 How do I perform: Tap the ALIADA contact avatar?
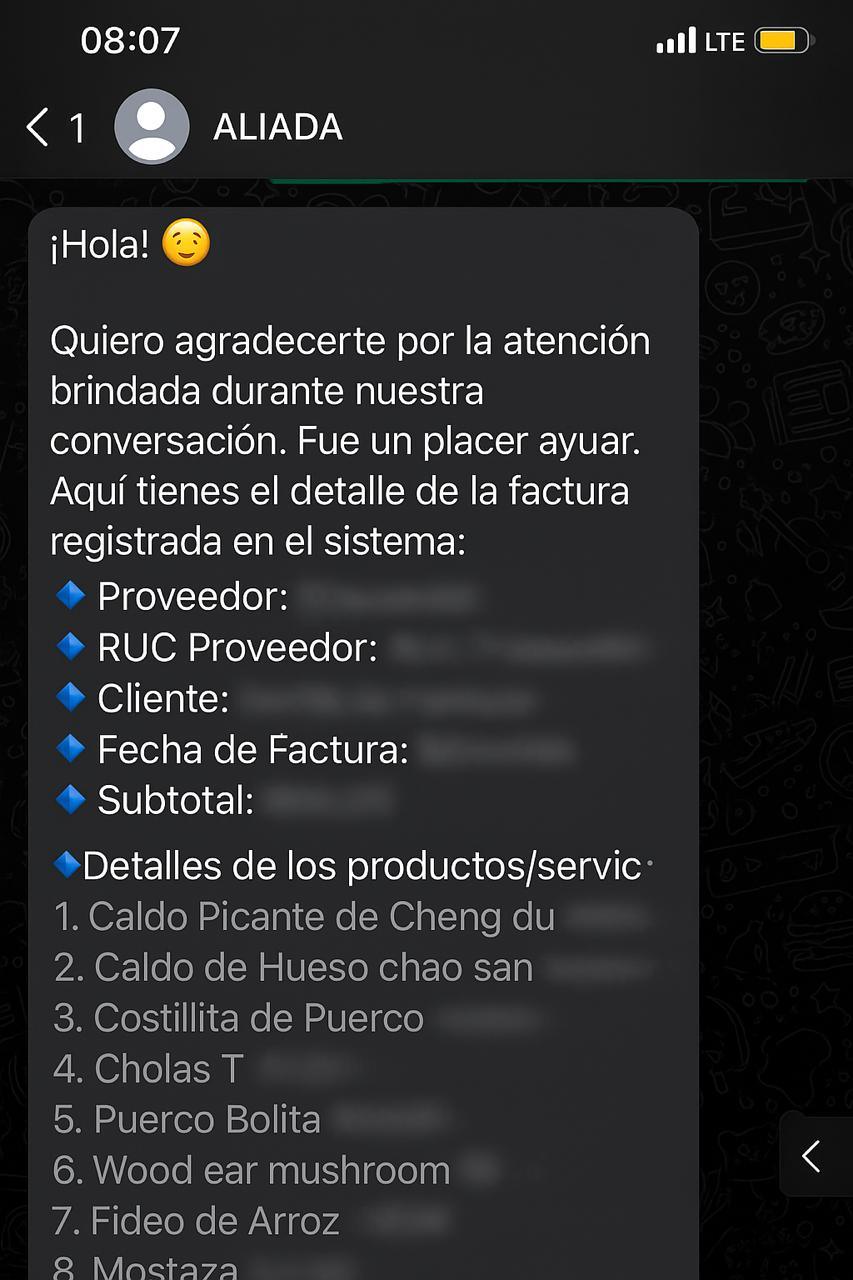(152, 126)
